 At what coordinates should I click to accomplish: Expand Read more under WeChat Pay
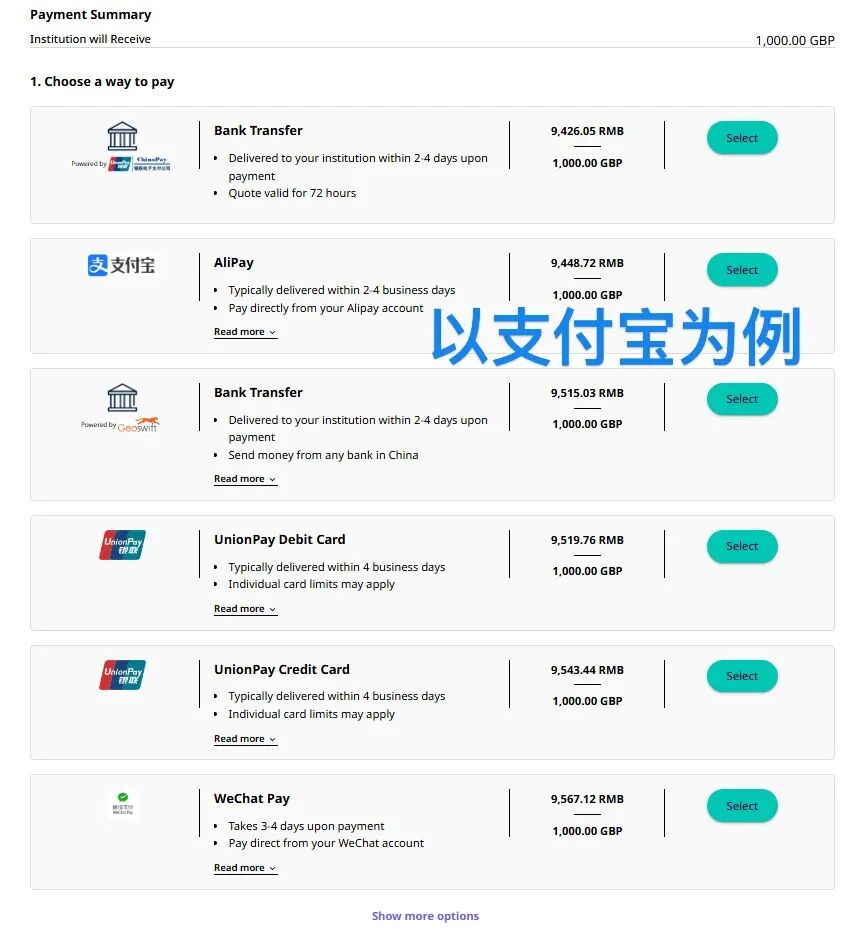pos(244,868)
